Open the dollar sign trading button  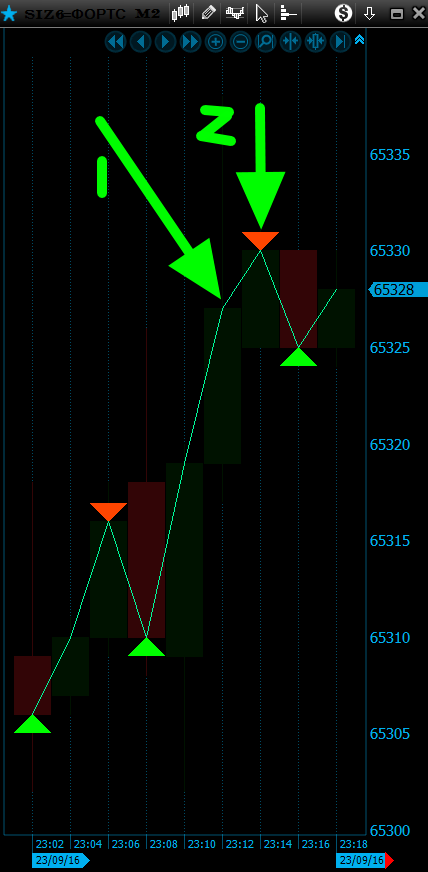[x=344, y=12]
